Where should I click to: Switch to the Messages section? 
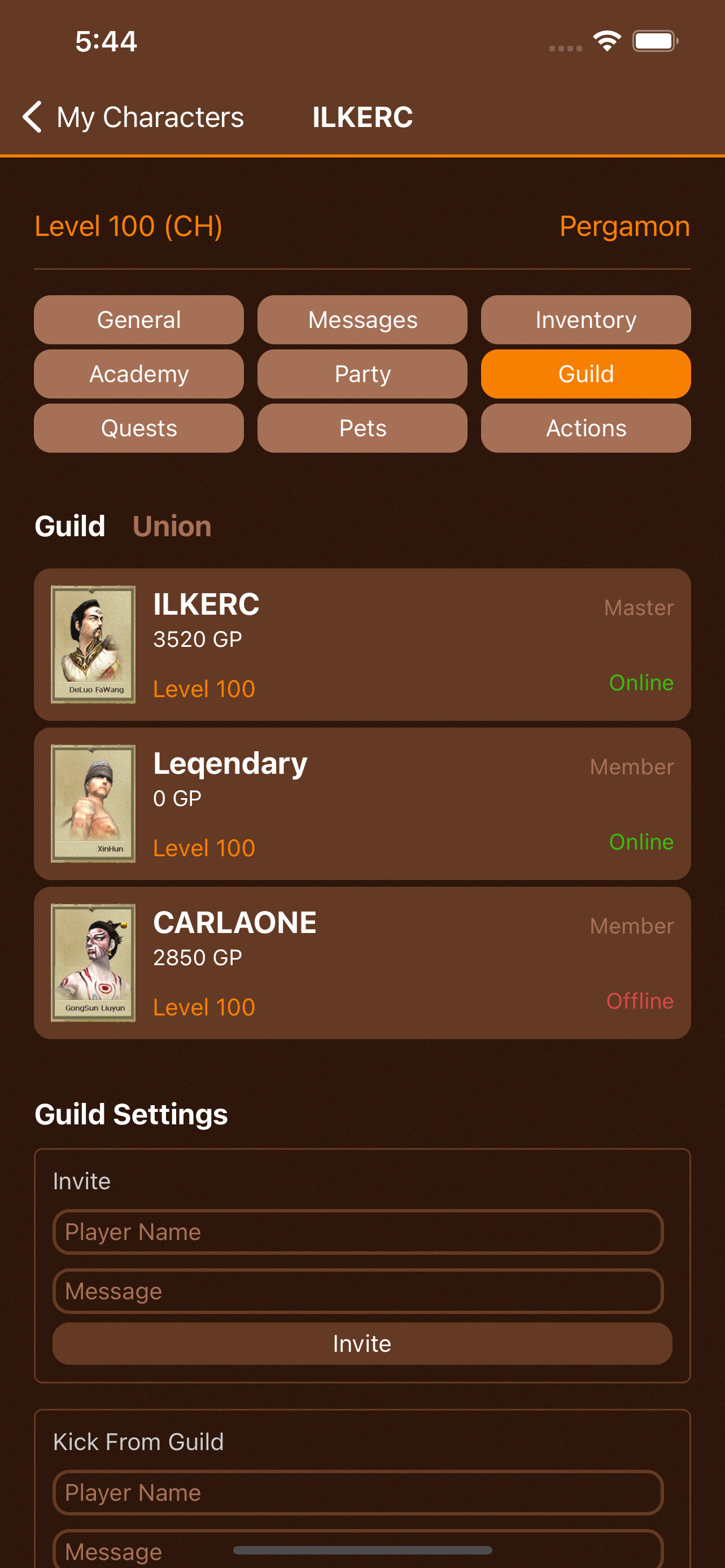(x=362, y=319)
